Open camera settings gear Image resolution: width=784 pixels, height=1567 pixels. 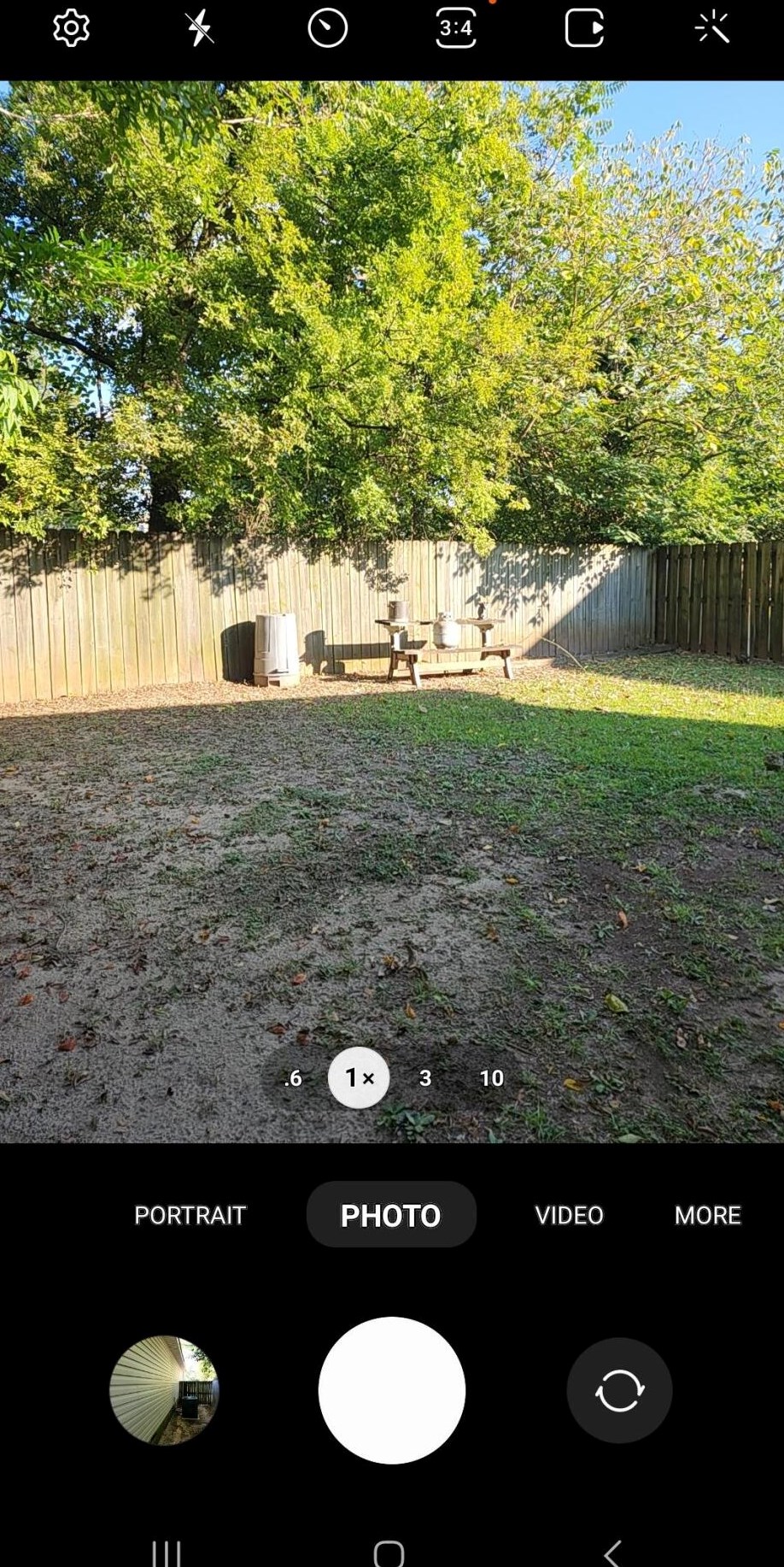point(71,28)
